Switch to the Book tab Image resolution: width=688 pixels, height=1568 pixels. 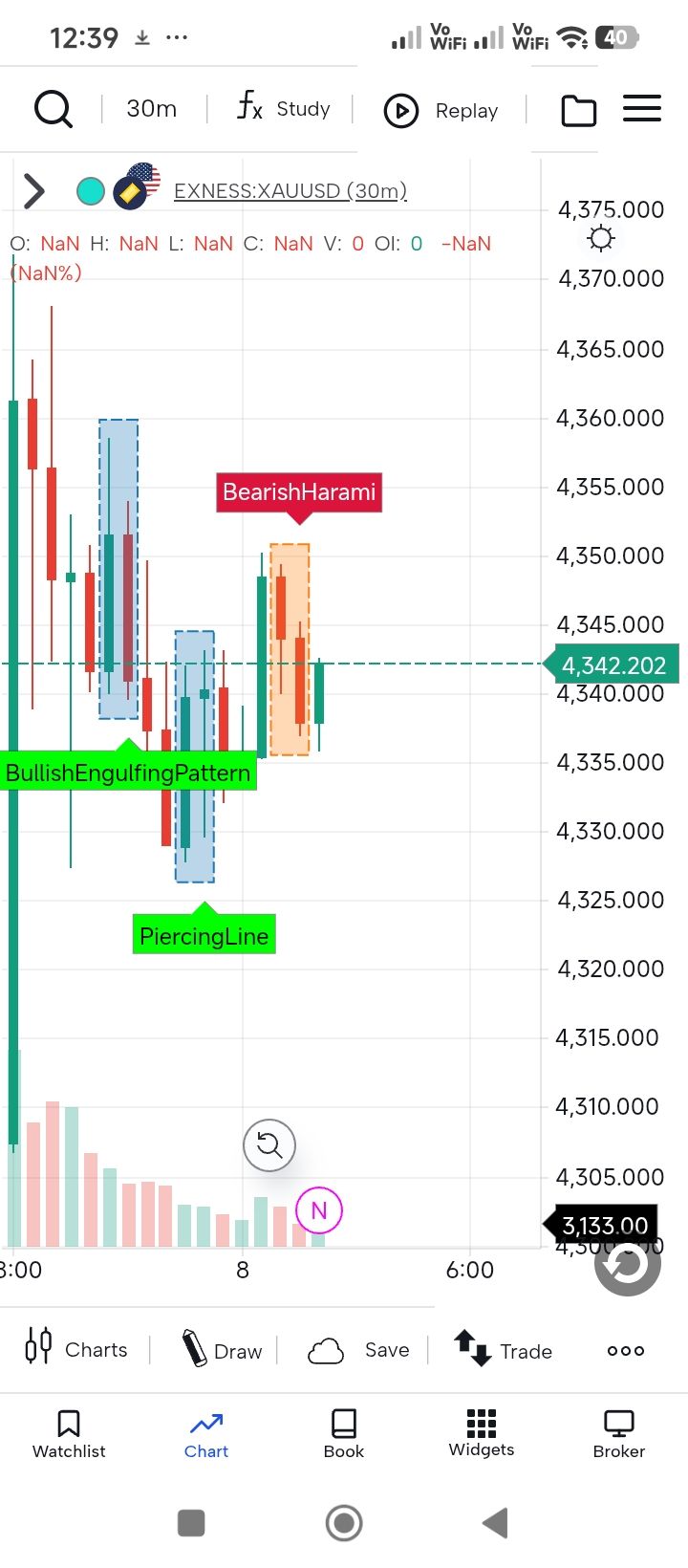coord(344,1435)
